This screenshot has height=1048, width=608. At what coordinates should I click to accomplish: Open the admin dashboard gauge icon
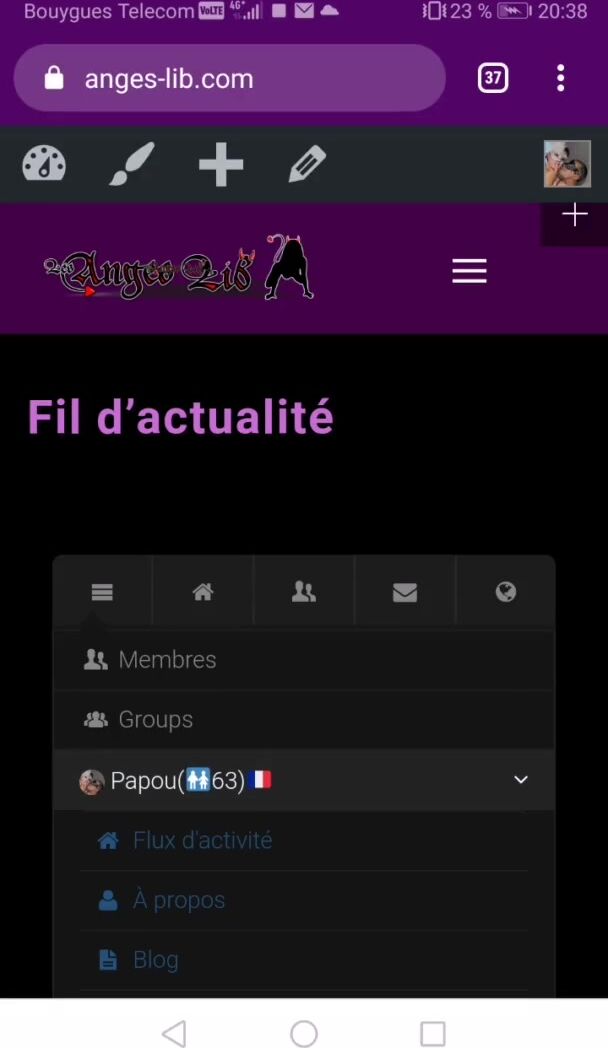pos(44,164)
